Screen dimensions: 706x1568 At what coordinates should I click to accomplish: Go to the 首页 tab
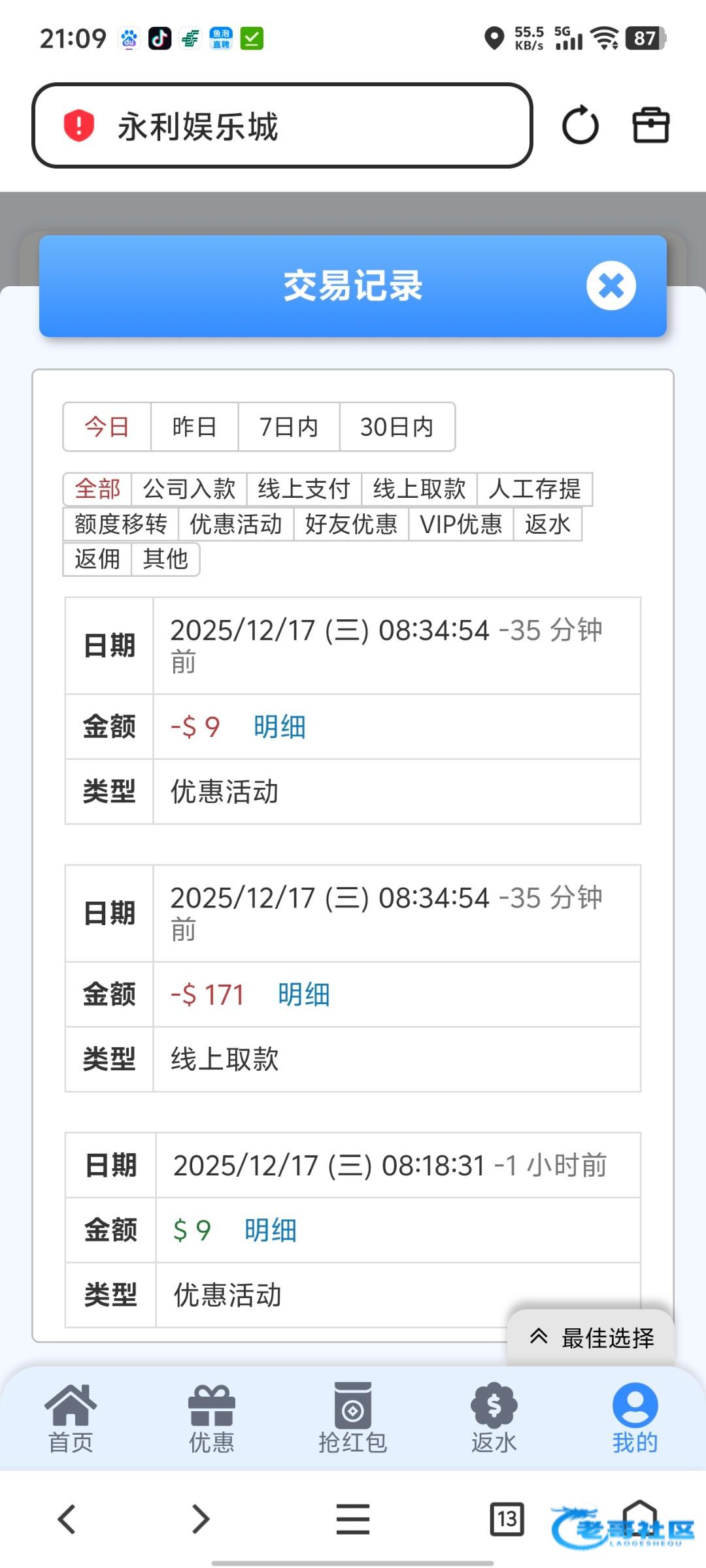tap(71, 1418)
